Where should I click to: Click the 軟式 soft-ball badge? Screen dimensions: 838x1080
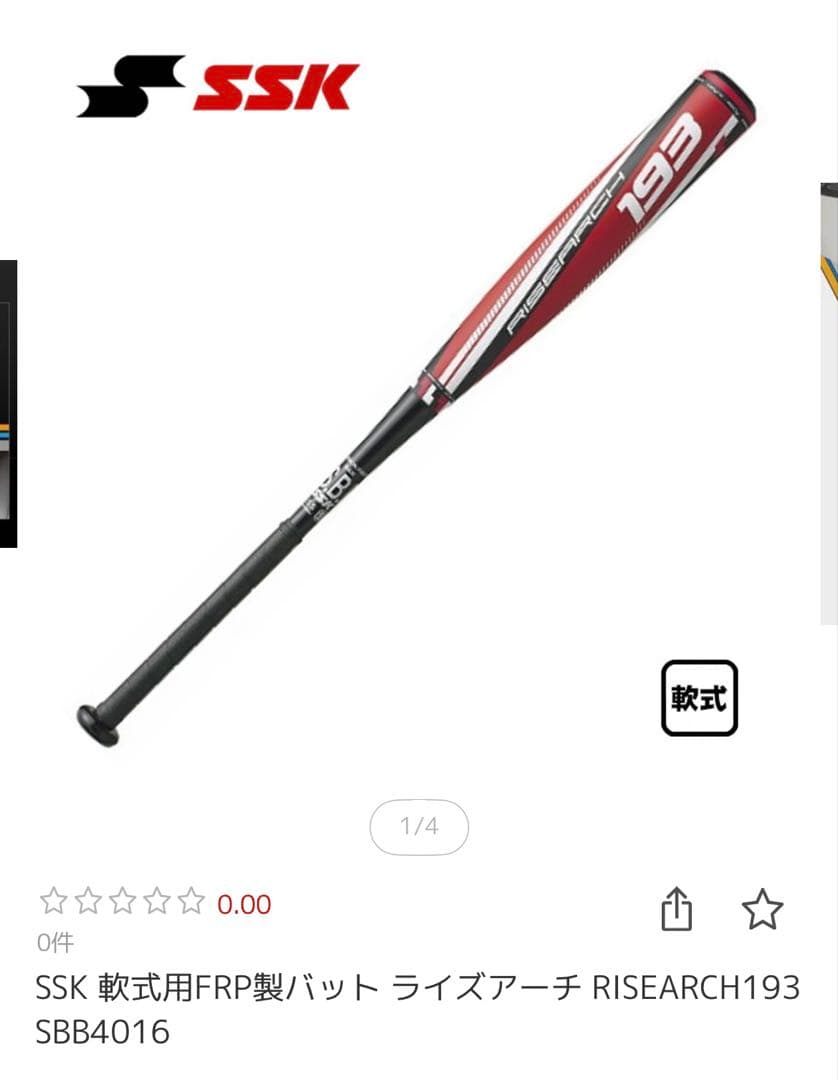701,697
